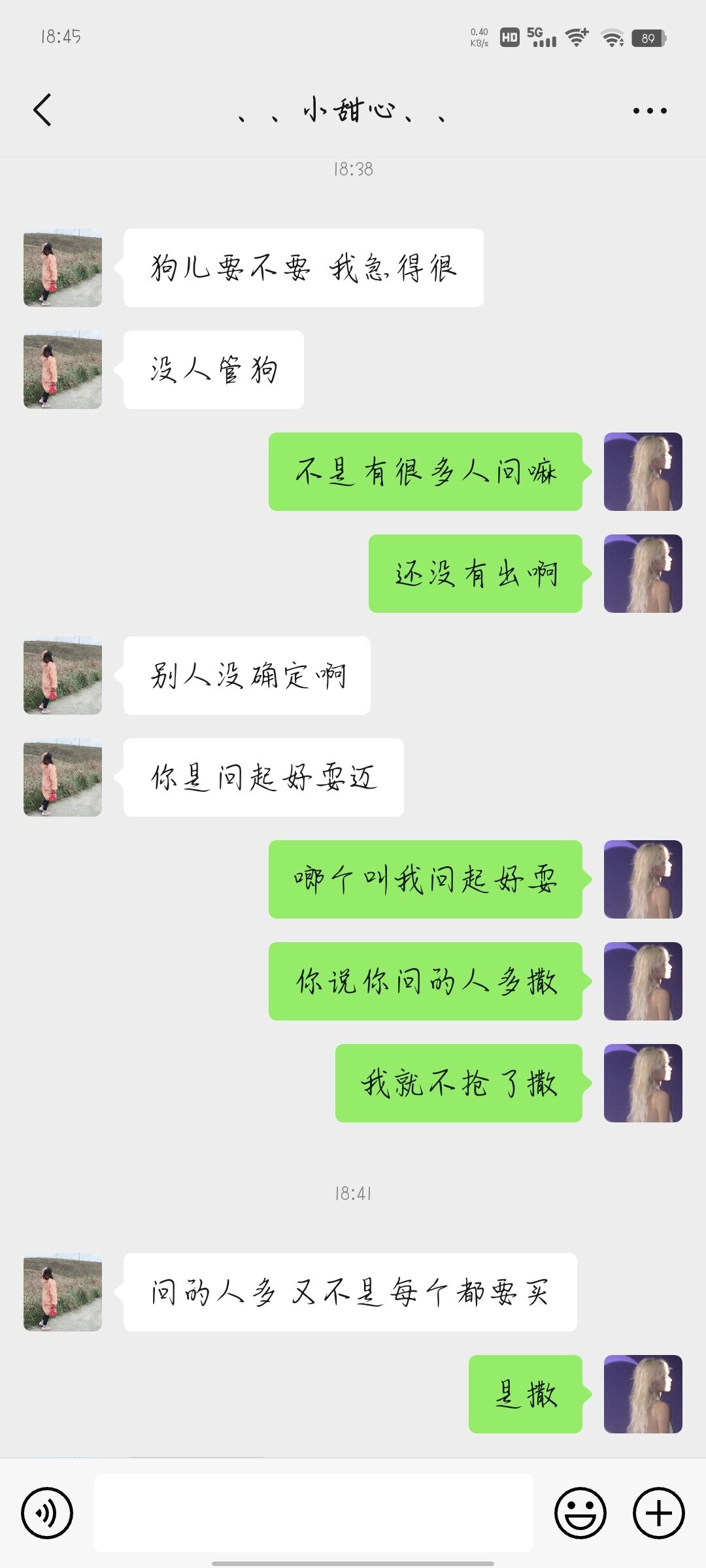Open the plus attachments menu
The image size is (706, 1568).
[x=658, y=1512]
